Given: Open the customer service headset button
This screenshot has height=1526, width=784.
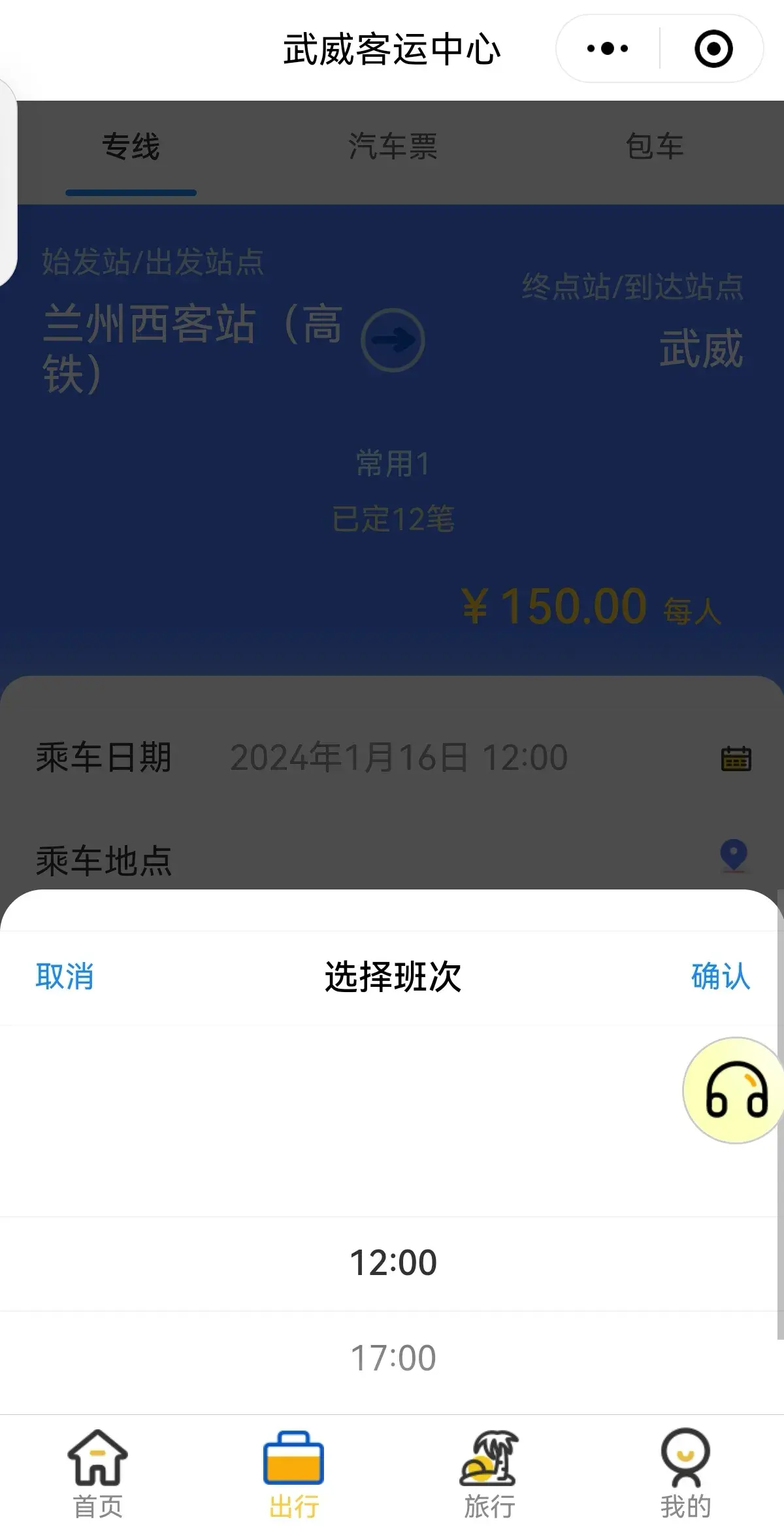Looking at the screenshot, I should (734, 1090).
